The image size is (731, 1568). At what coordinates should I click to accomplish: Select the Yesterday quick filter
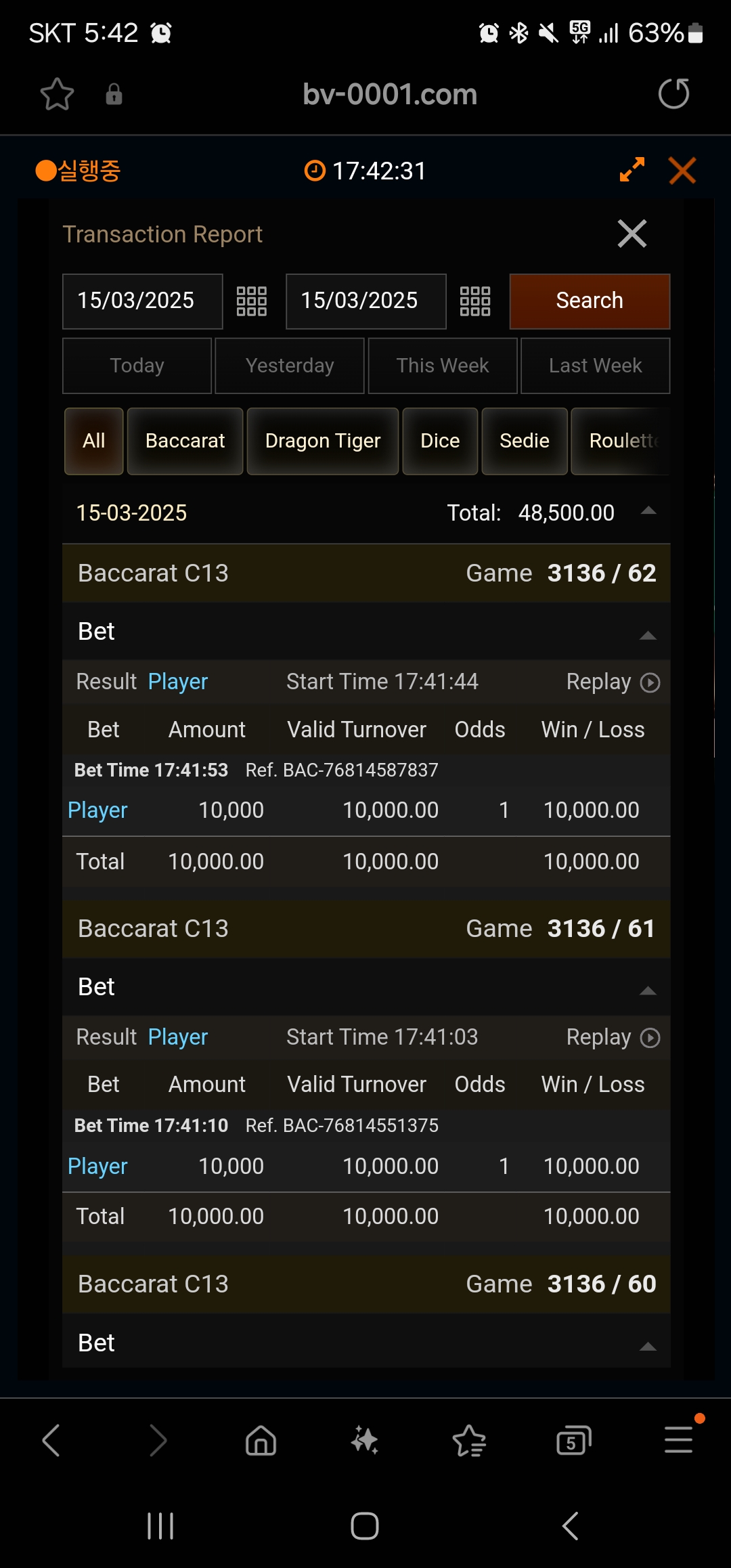[x=290, y=366]
